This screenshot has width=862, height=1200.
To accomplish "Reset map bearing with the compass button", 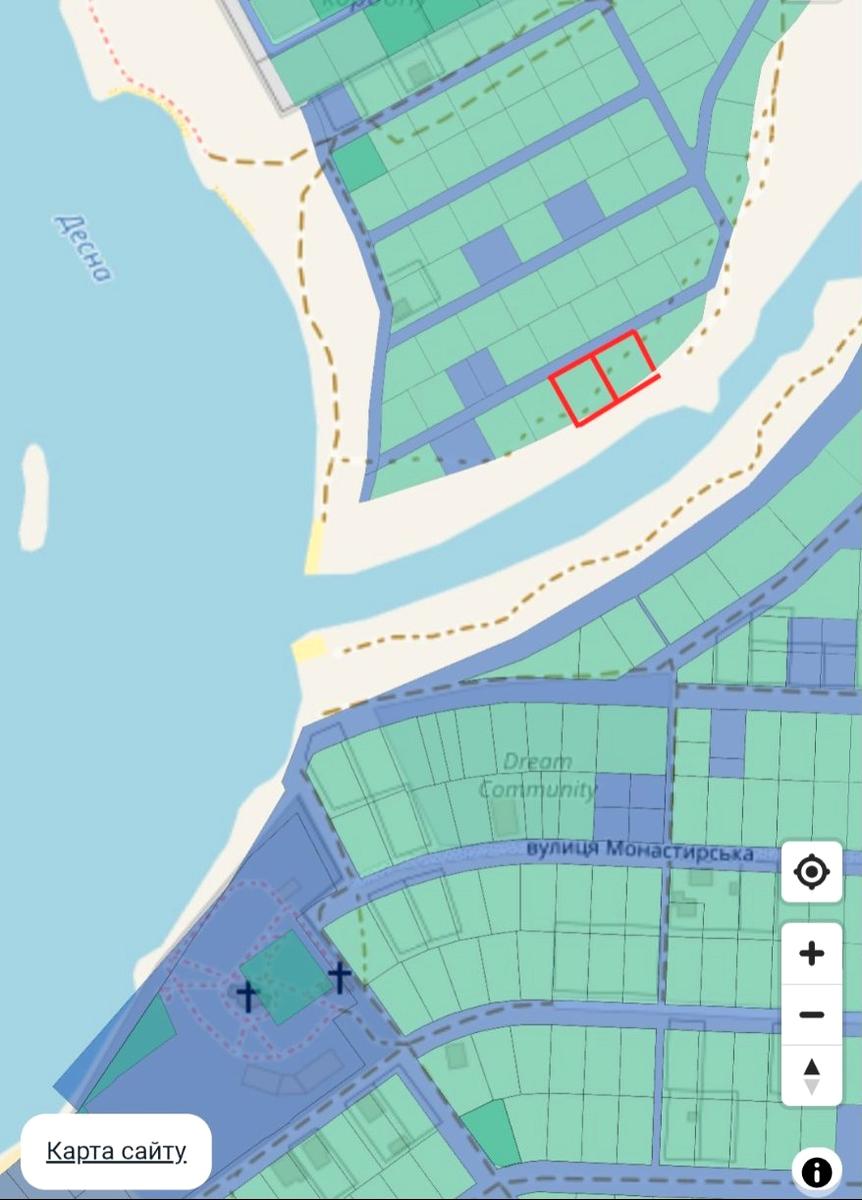I will (x=811, y=1075).
